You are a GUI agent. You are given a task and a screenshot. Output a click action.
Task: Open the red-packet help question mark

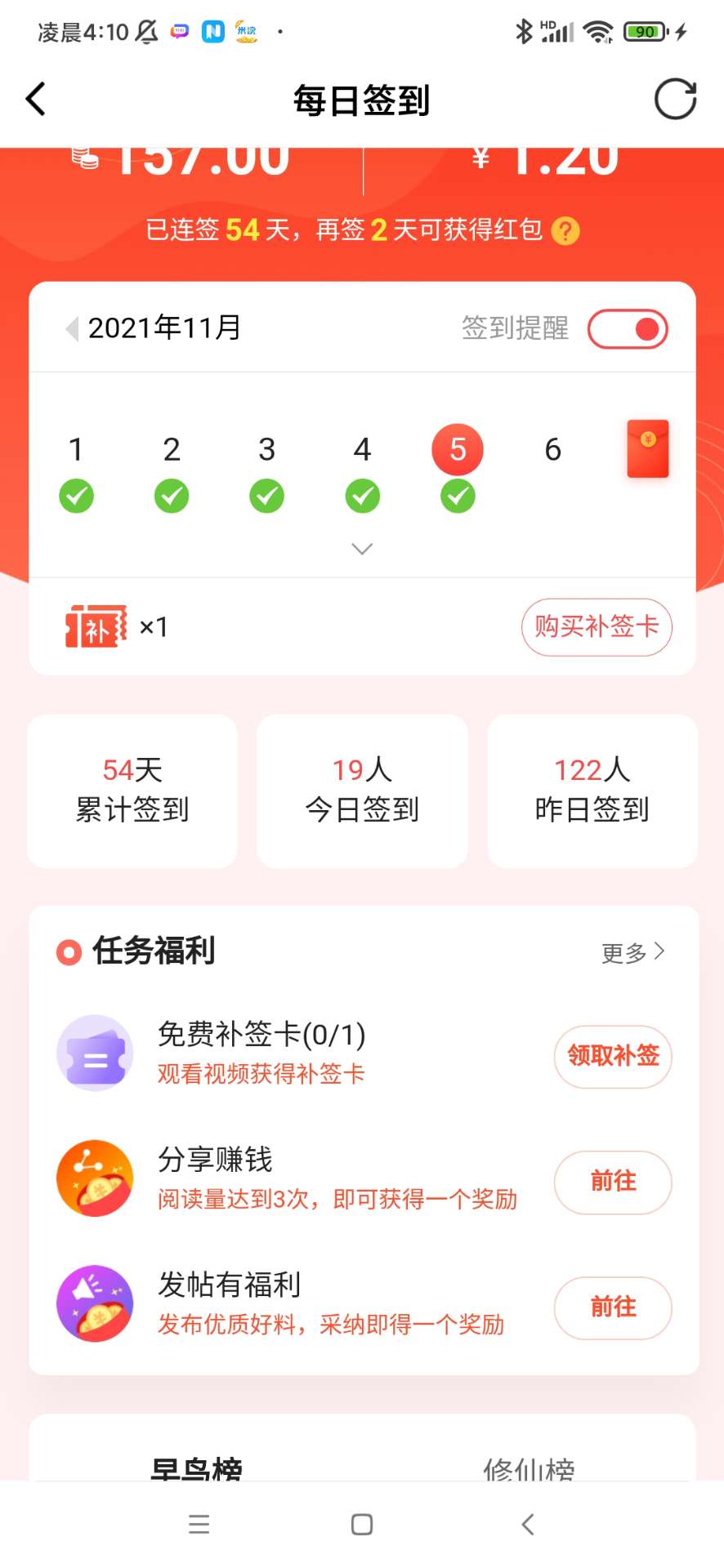(565, 231)
